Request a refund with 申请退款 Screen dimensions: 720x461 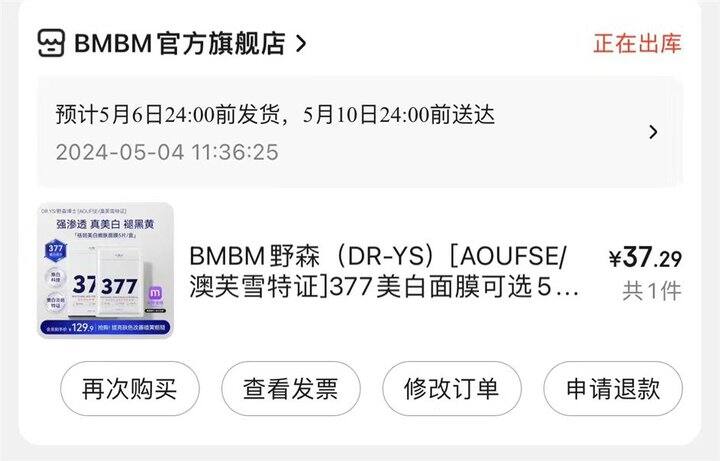tap(613, 388)
